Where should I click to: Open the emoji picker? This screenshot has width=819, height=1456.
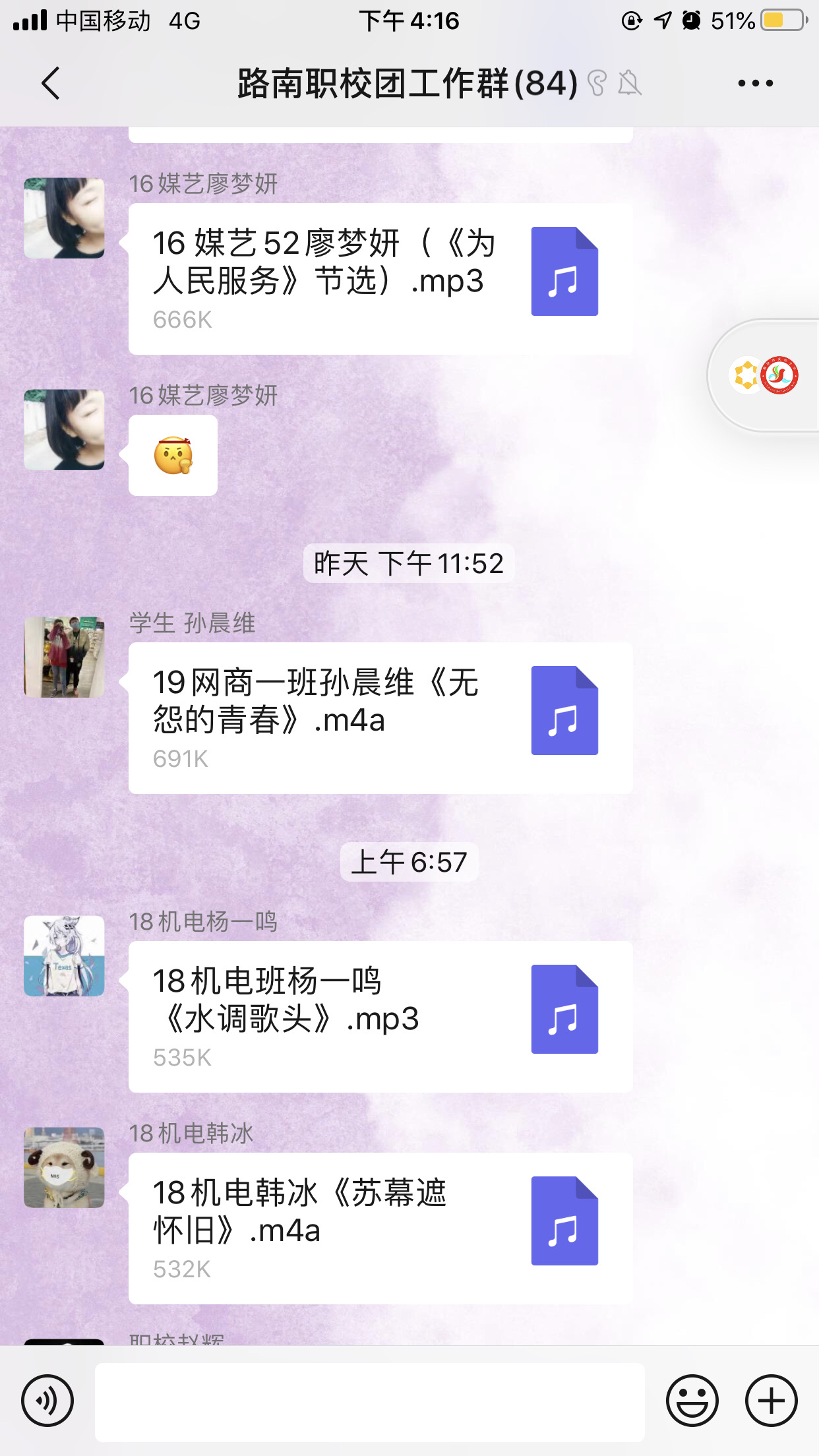pos(692,1401)
